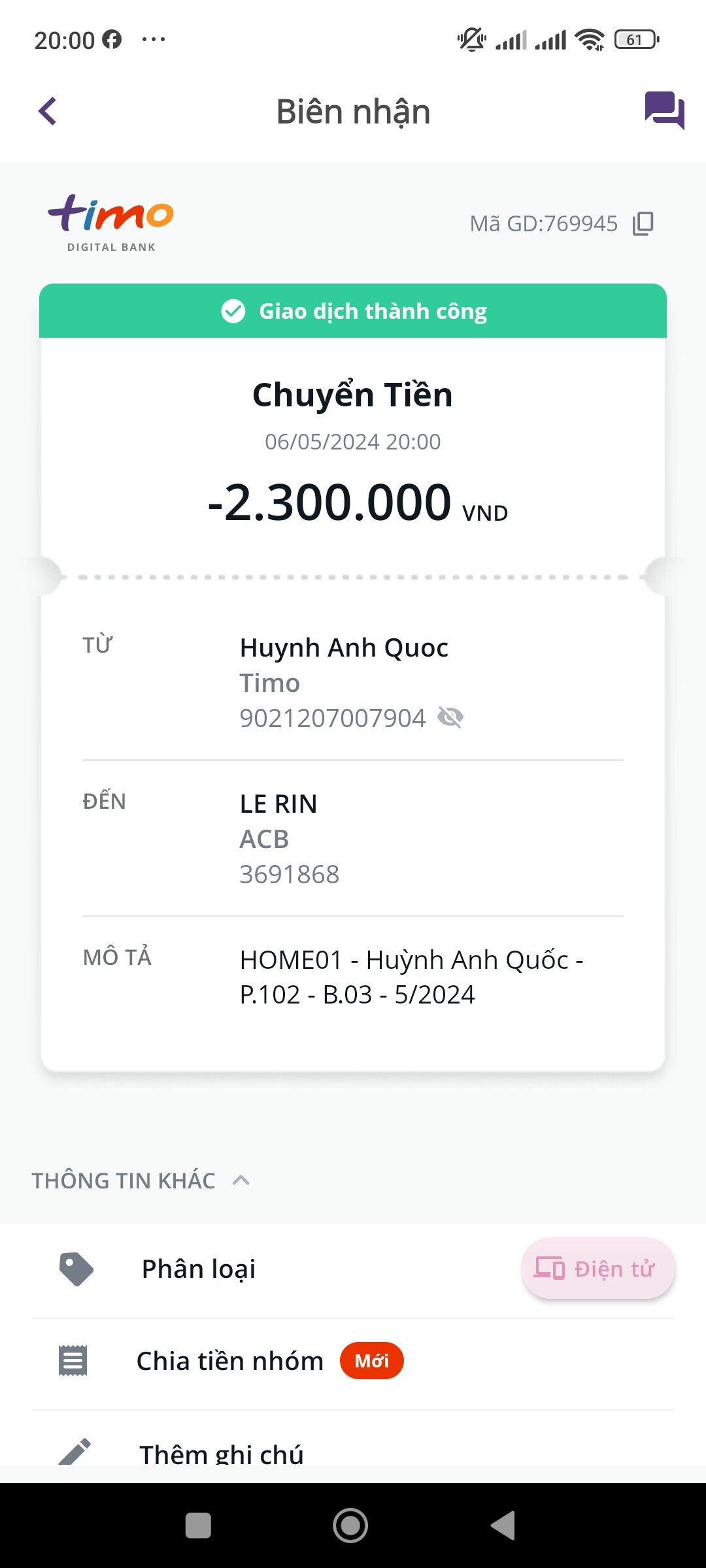This screenshot has height=1568, width=706.
Task: Copy the transaction code 769945
Action: click(x=643, y=223)
